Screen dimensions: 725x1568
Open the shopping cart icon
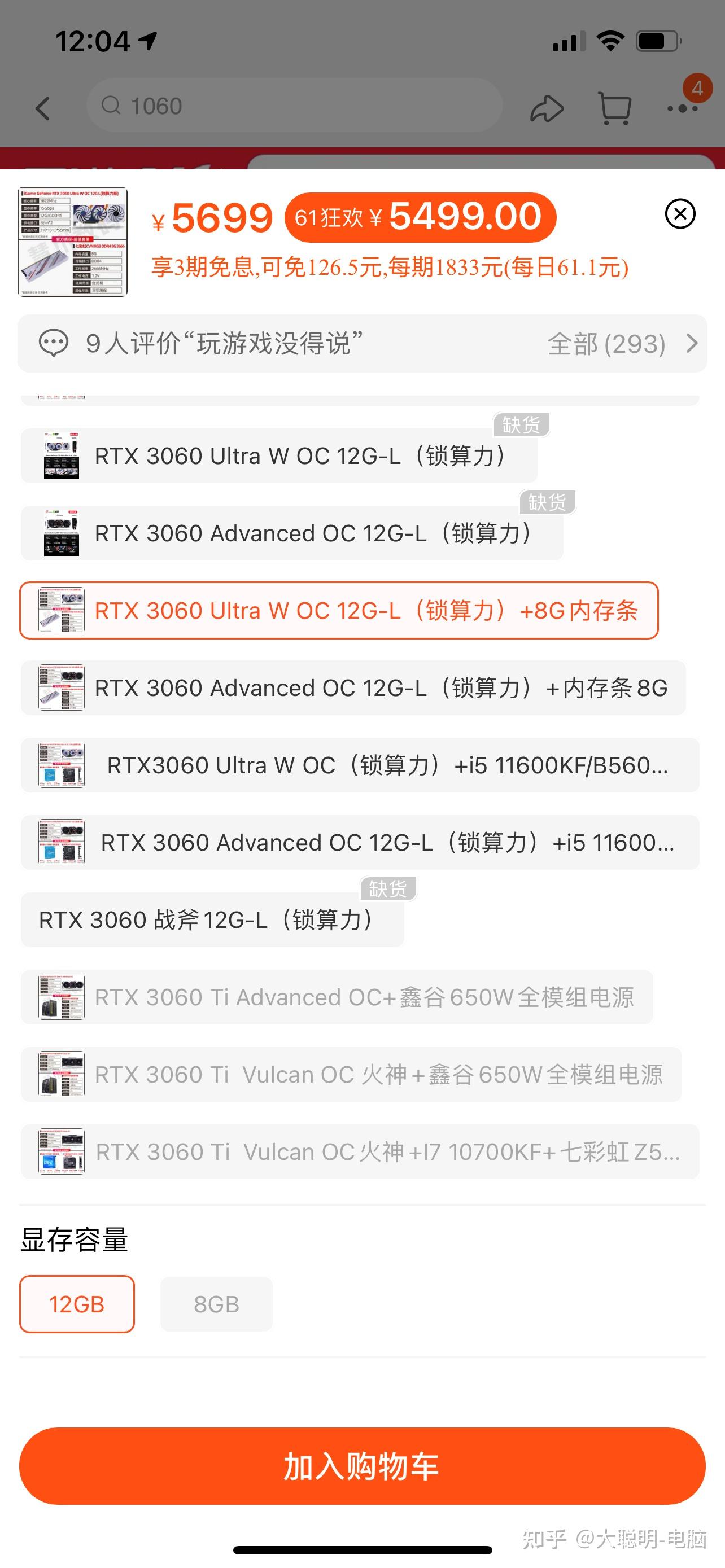(614, 109)
